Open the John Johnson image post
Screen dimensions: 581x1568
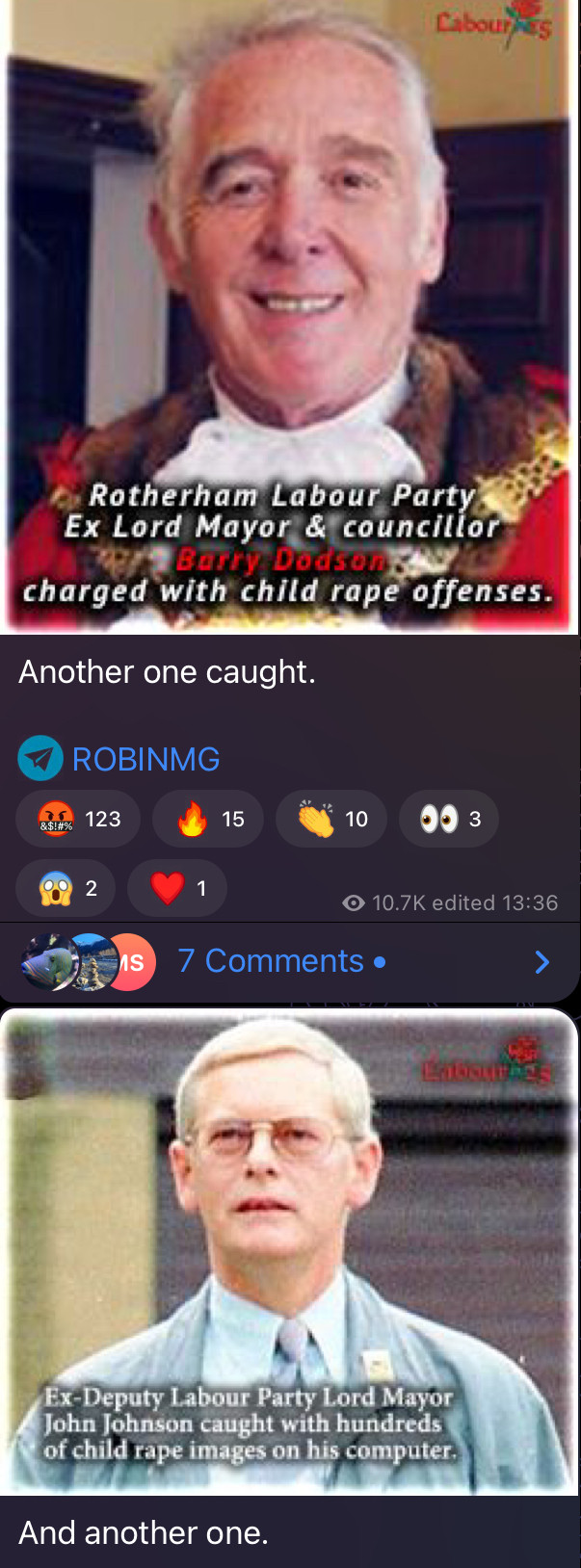[289, 1252]
